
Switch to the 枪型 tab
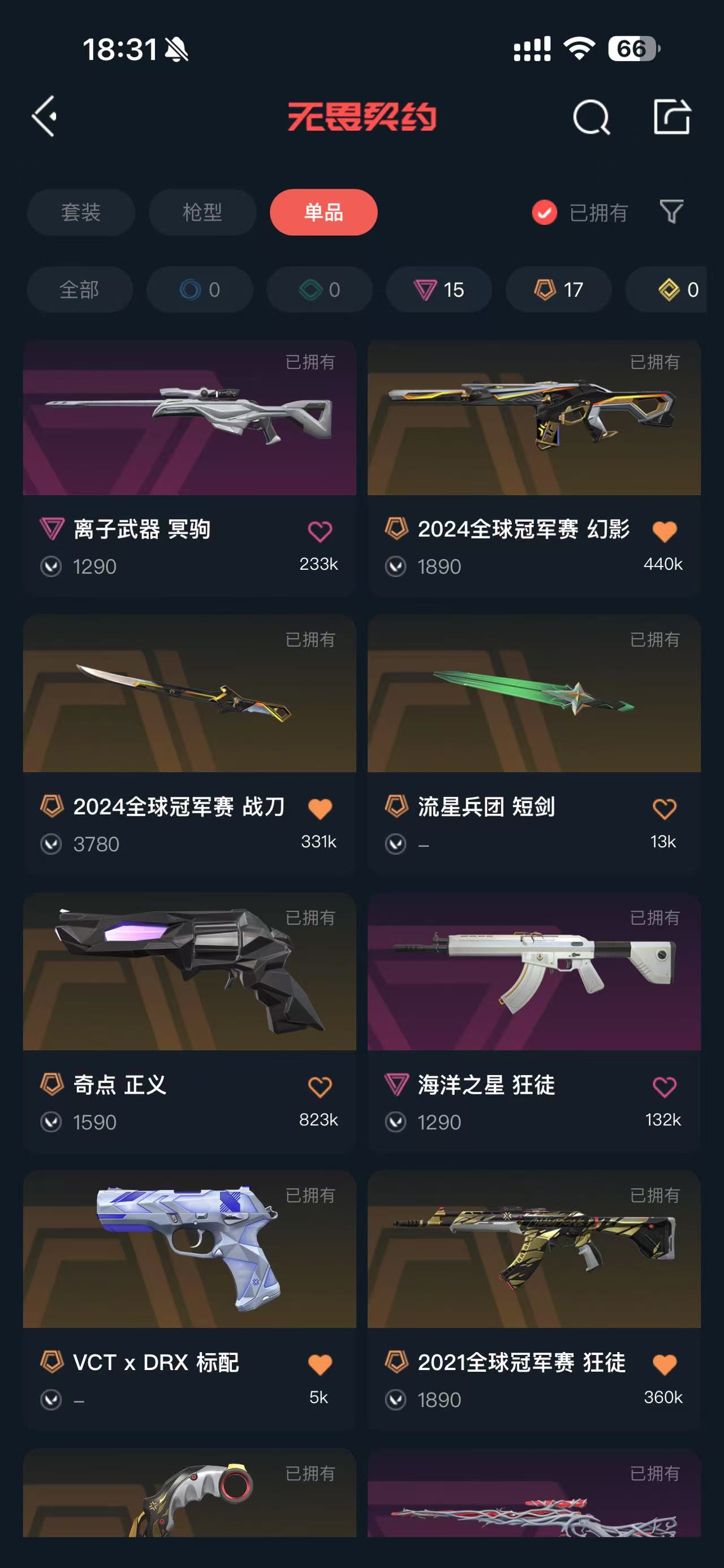[x=202, y=213]
